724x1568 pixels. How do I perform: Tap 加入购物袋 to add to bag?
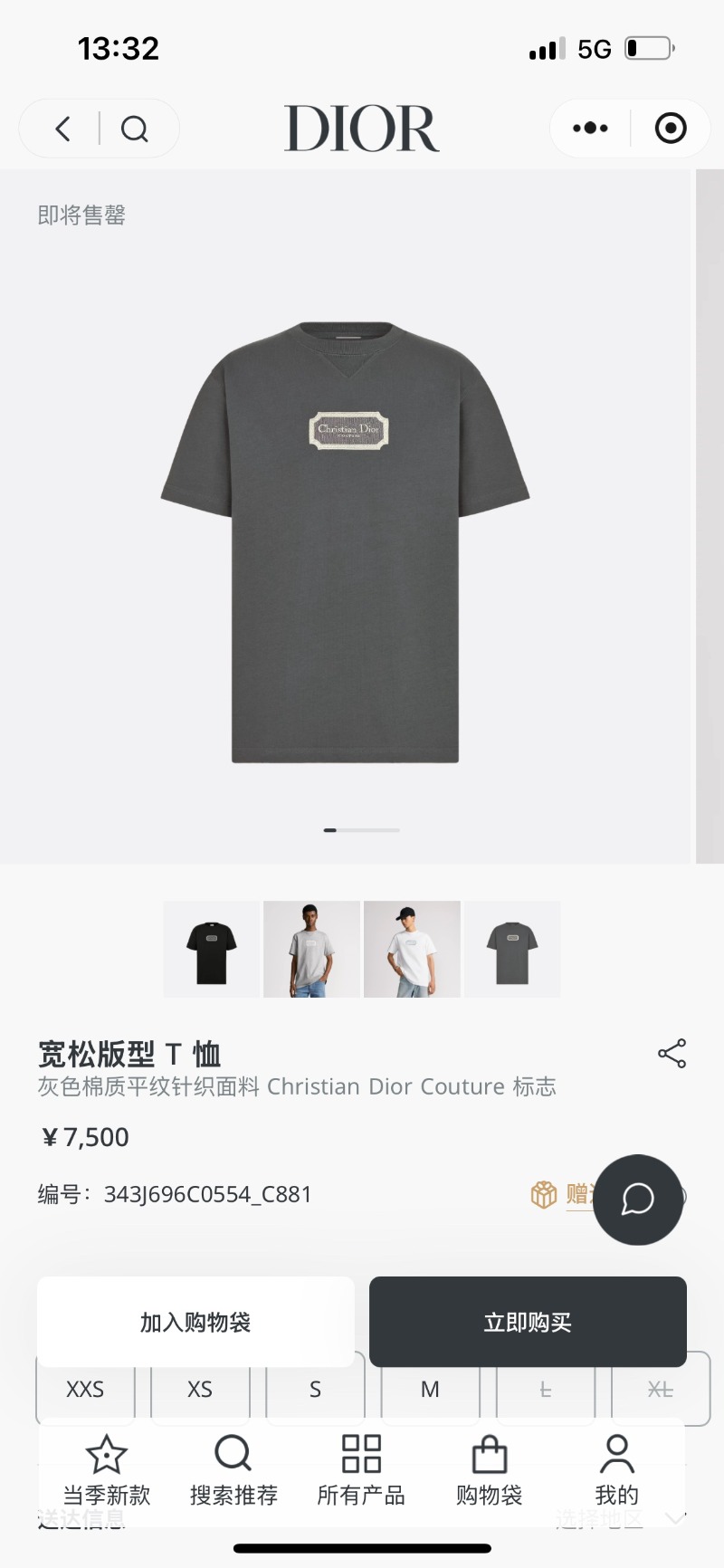point(195,1322)
